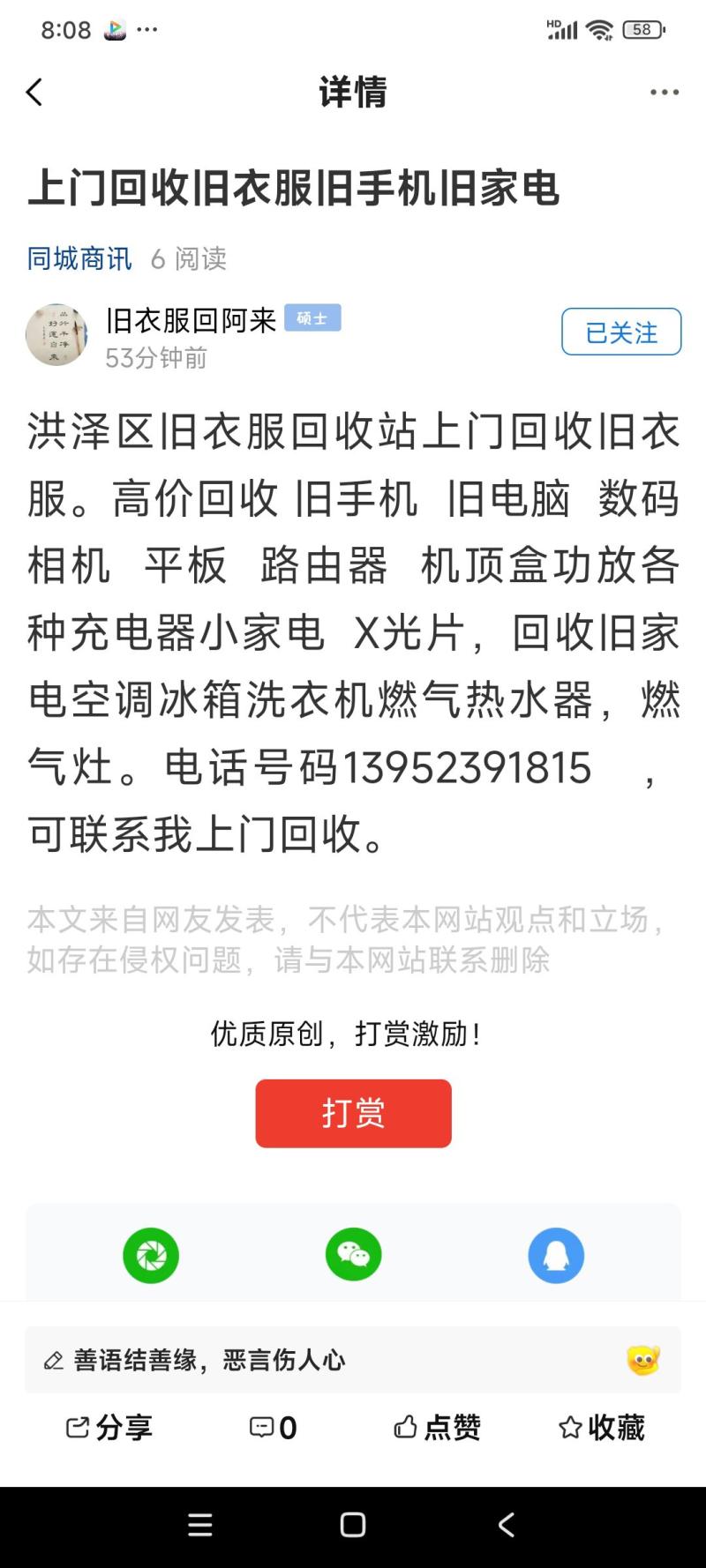
Task: Tap 分享 at the bottom bar
Action: pos(109,1427)
